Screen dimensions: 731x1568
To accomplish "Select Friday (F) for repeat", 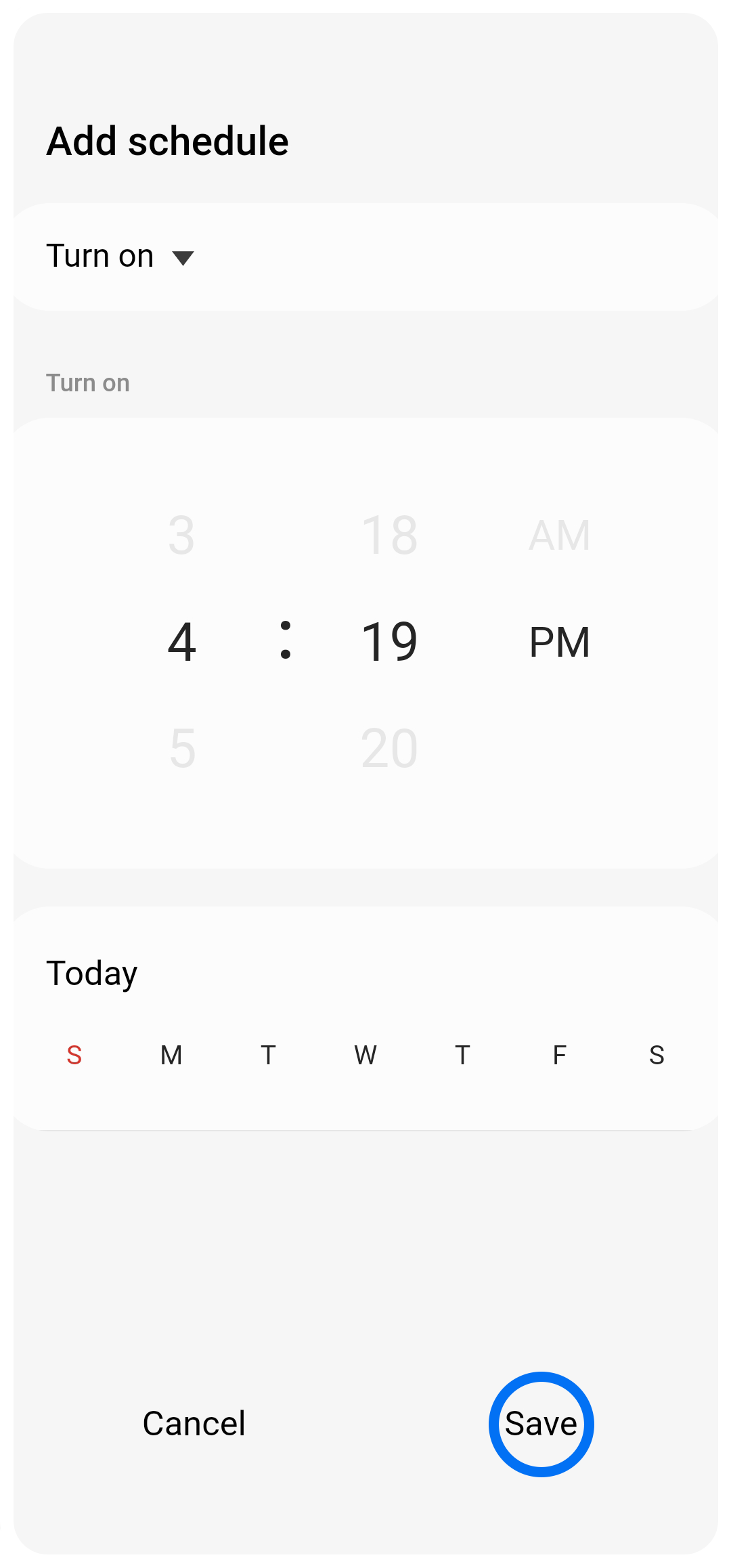I will [559, 1055].
